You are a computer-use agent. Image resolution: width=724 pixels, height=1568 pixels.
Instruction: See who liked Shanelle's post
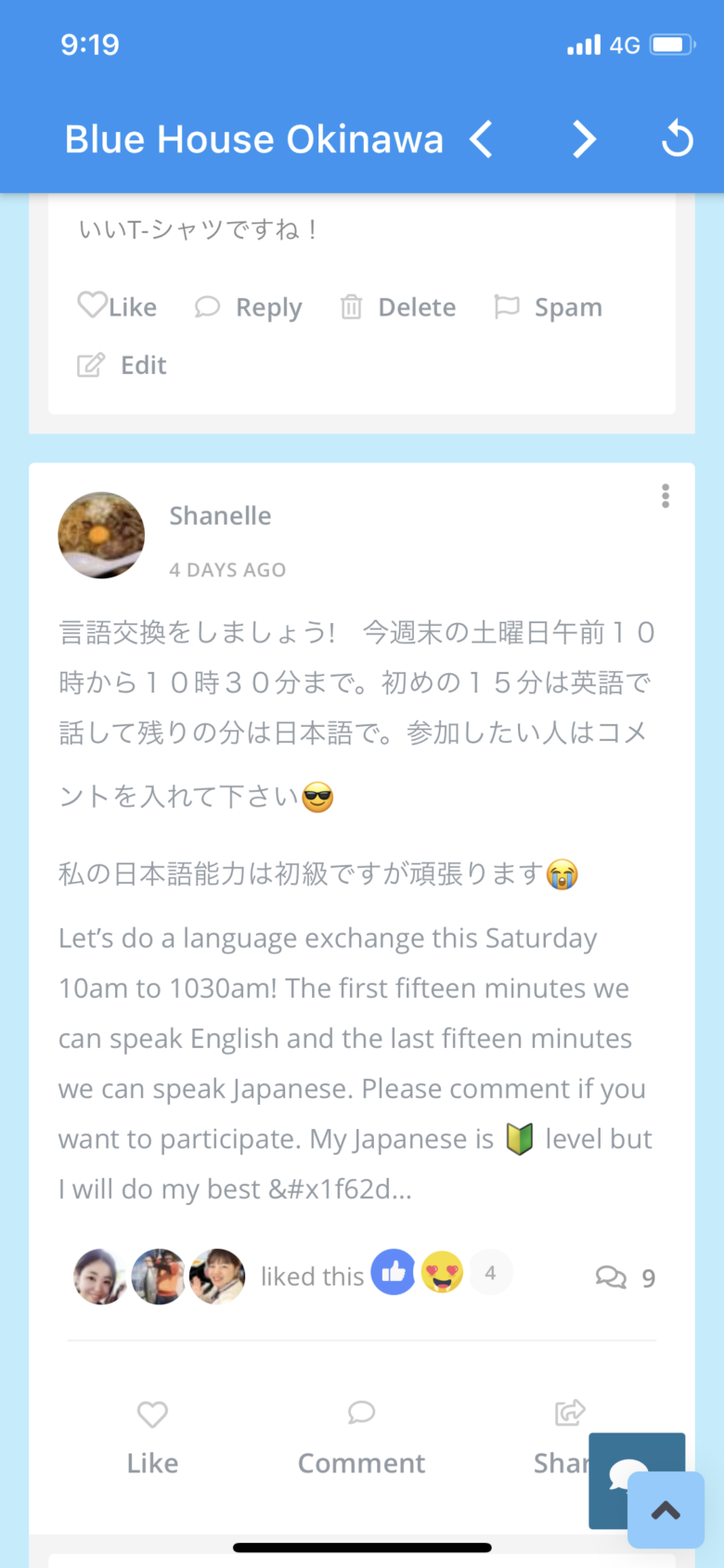tap(312, 1276)
